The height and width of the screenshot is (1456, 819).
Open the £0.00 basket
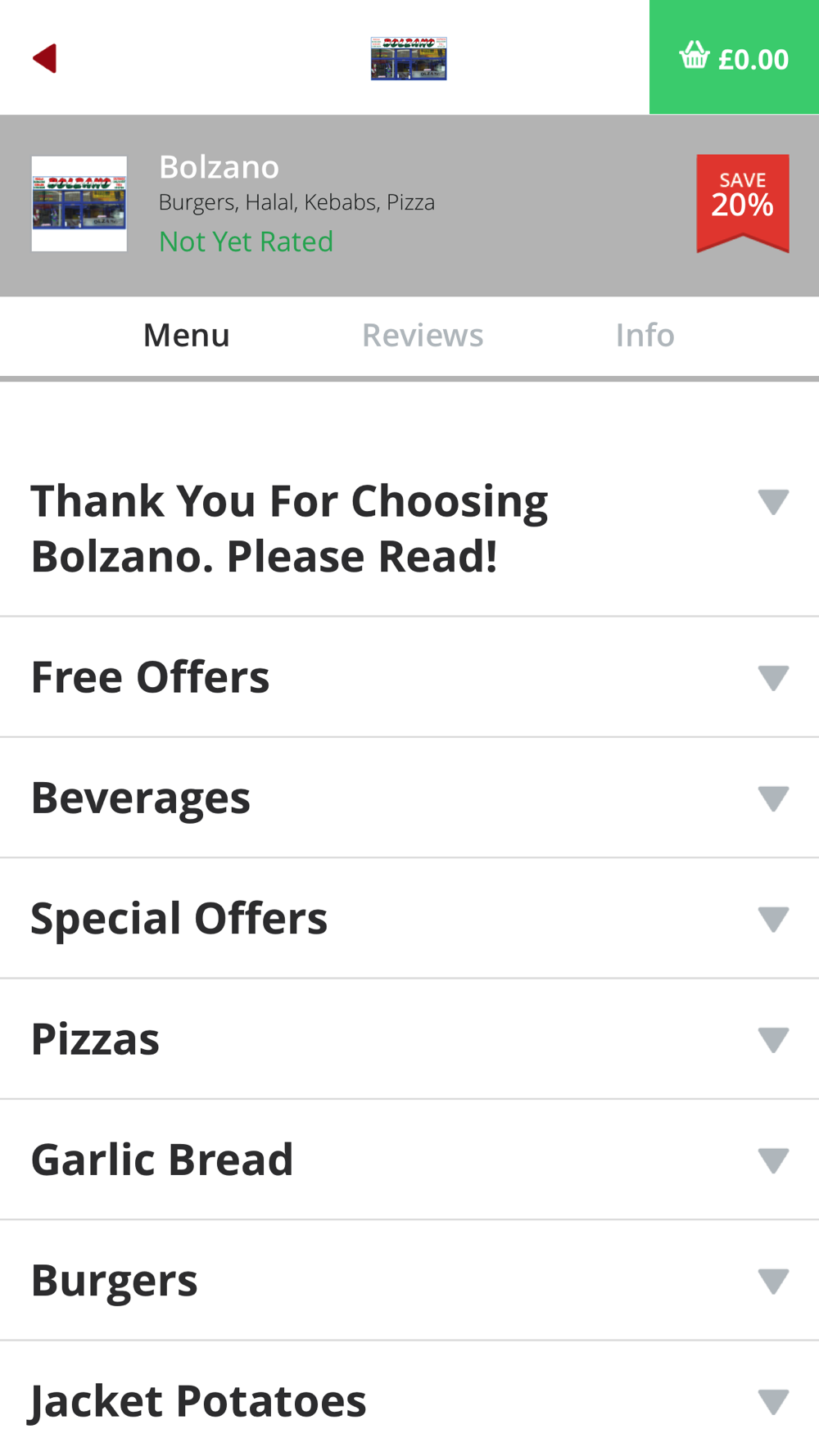point(734,57)
